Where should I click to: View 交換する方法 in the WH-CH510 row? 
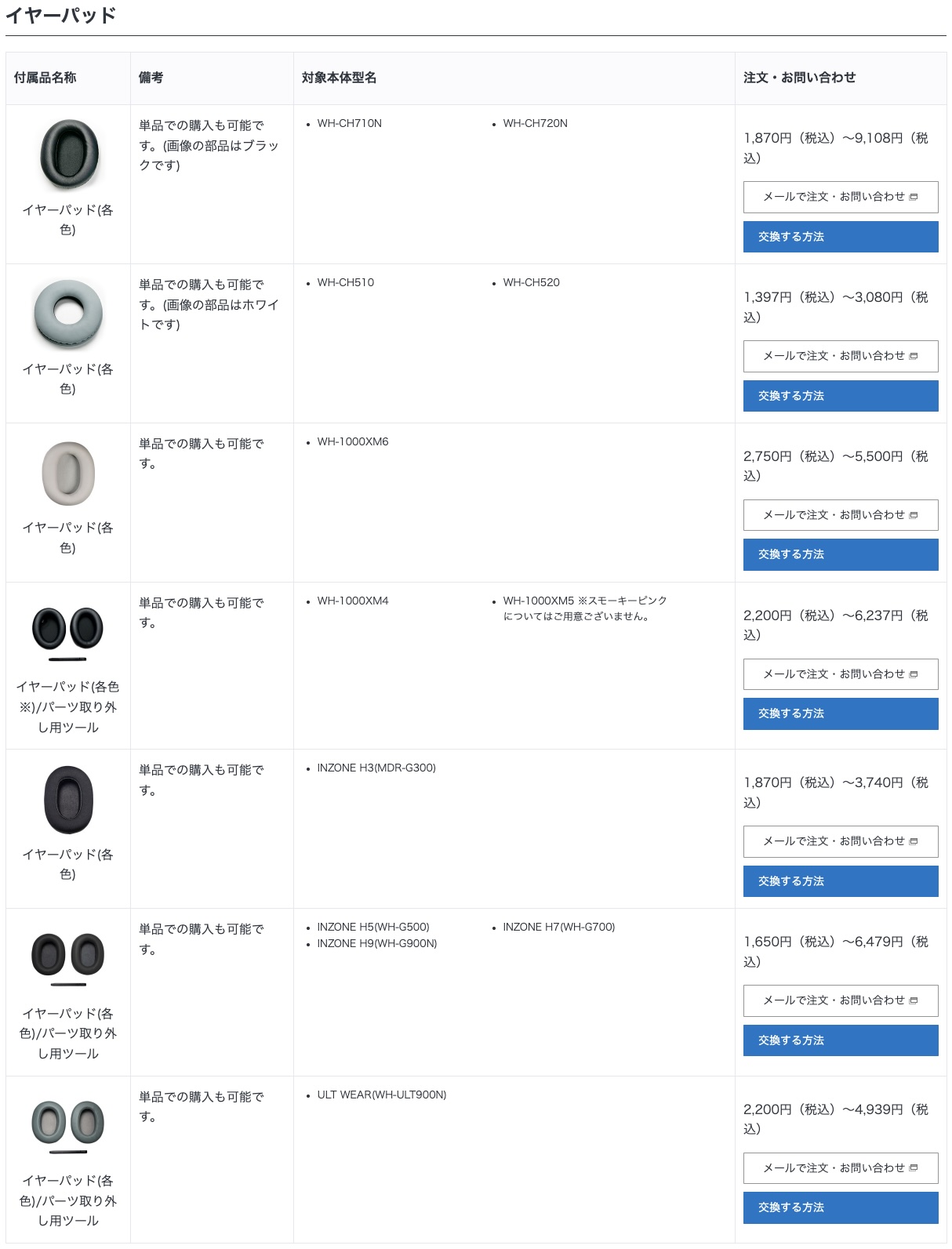point(840,396)
